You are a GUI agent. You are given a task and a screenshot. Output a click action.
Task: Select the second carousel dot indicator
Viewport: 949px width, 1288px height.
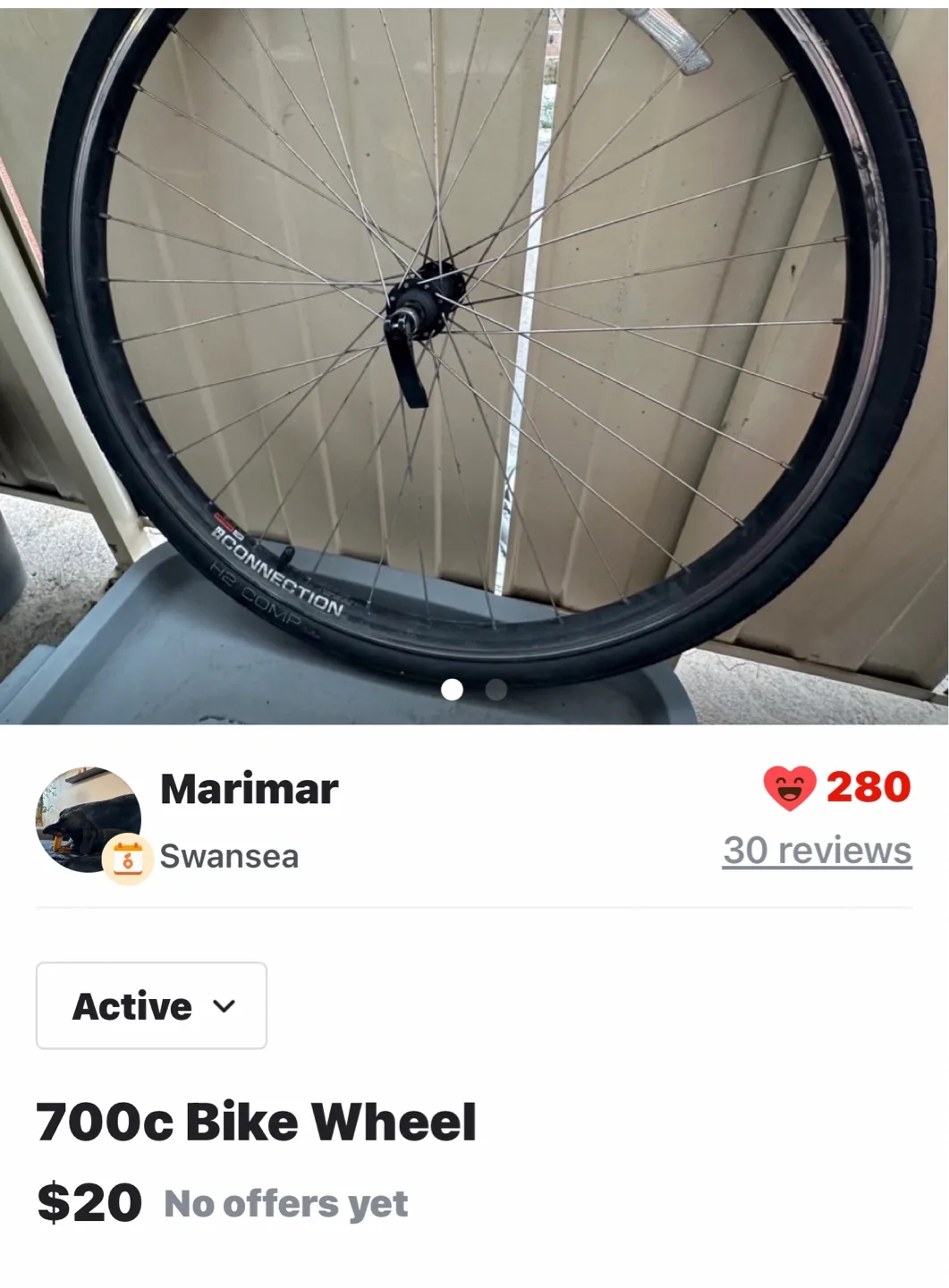pos(495,688)
